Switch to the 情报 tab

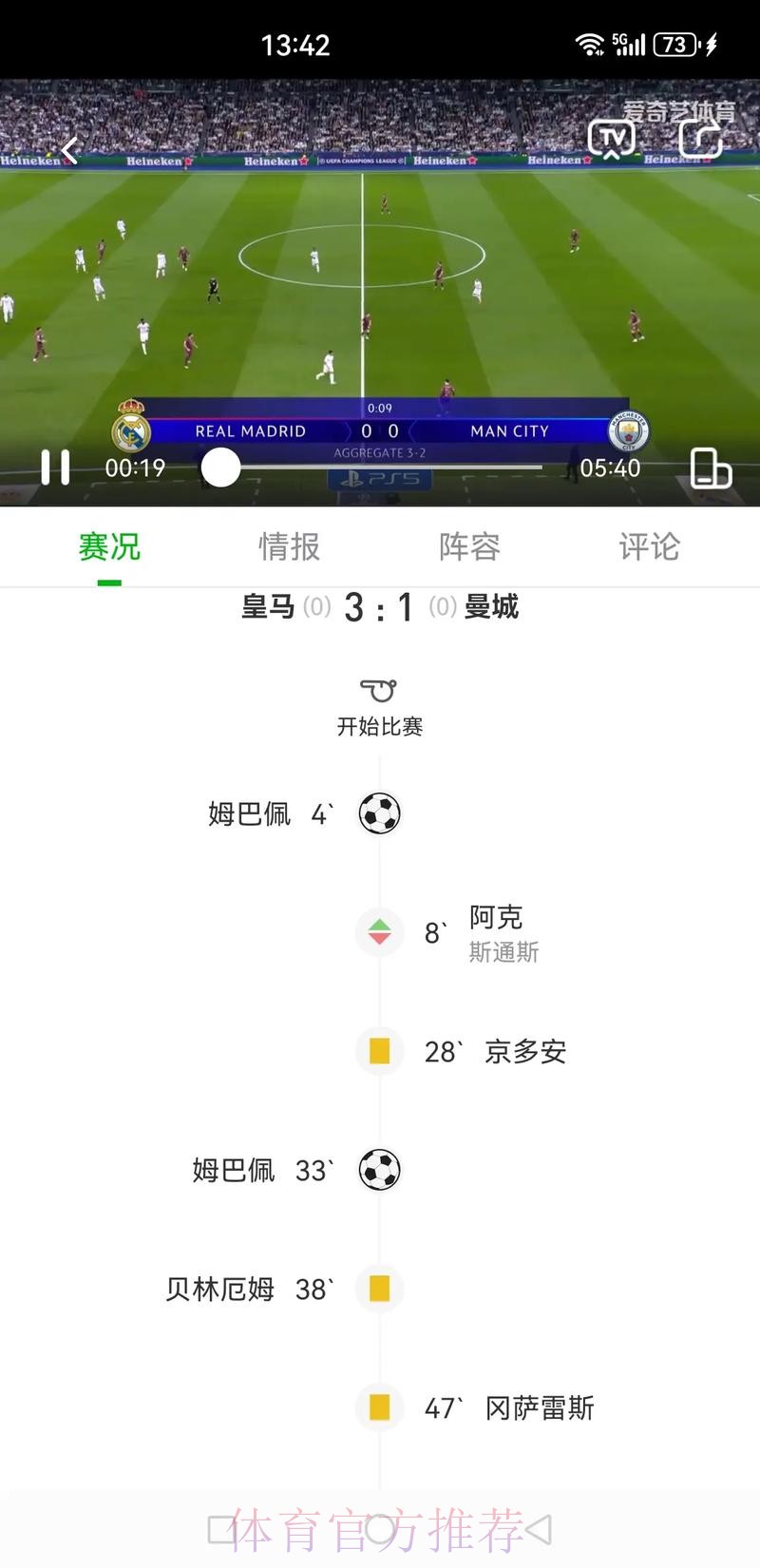[289, 546]
